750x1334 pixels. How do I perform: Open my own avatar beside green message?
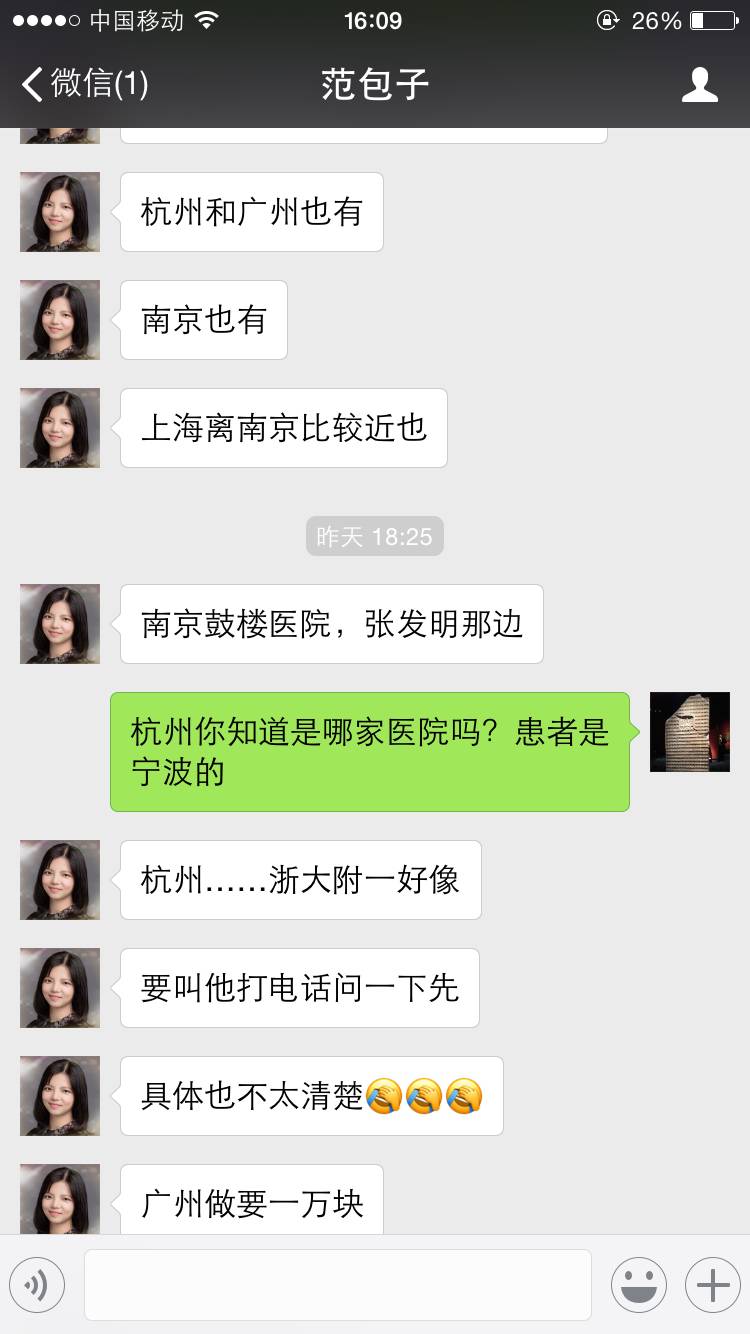tap(689, 732)
